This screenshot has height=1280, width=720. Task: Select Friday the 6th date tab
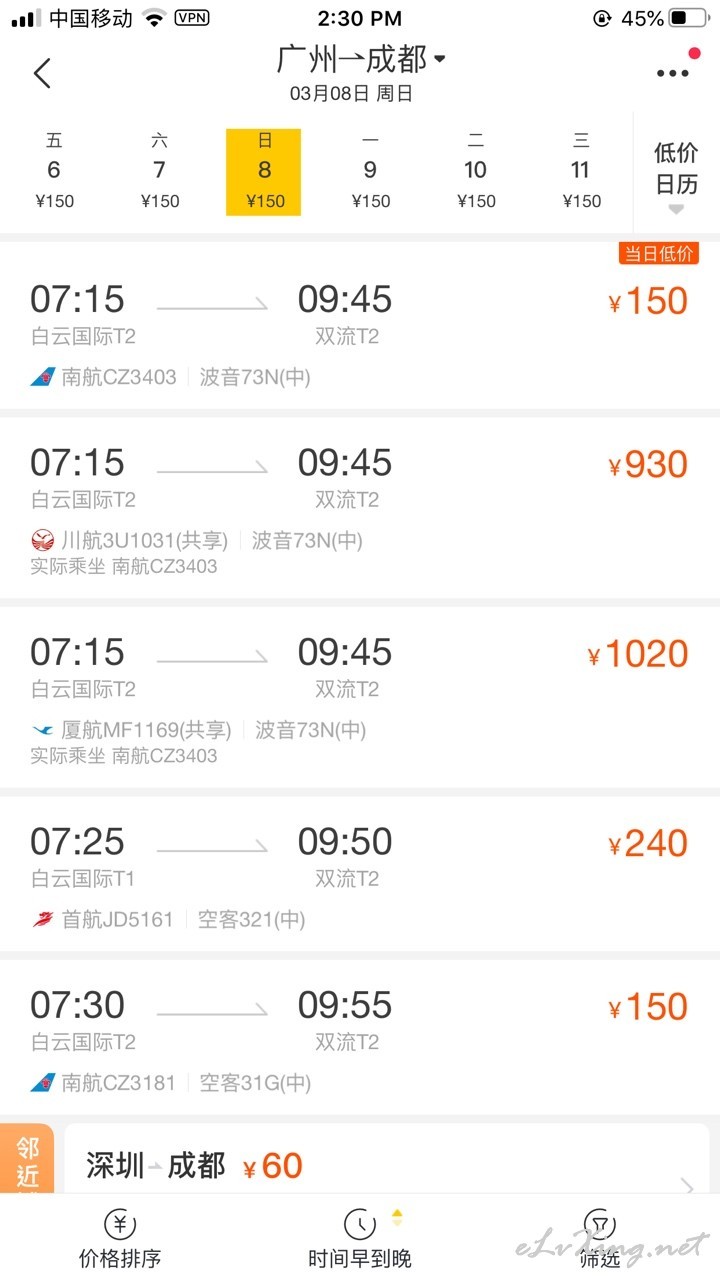point(54,171)
